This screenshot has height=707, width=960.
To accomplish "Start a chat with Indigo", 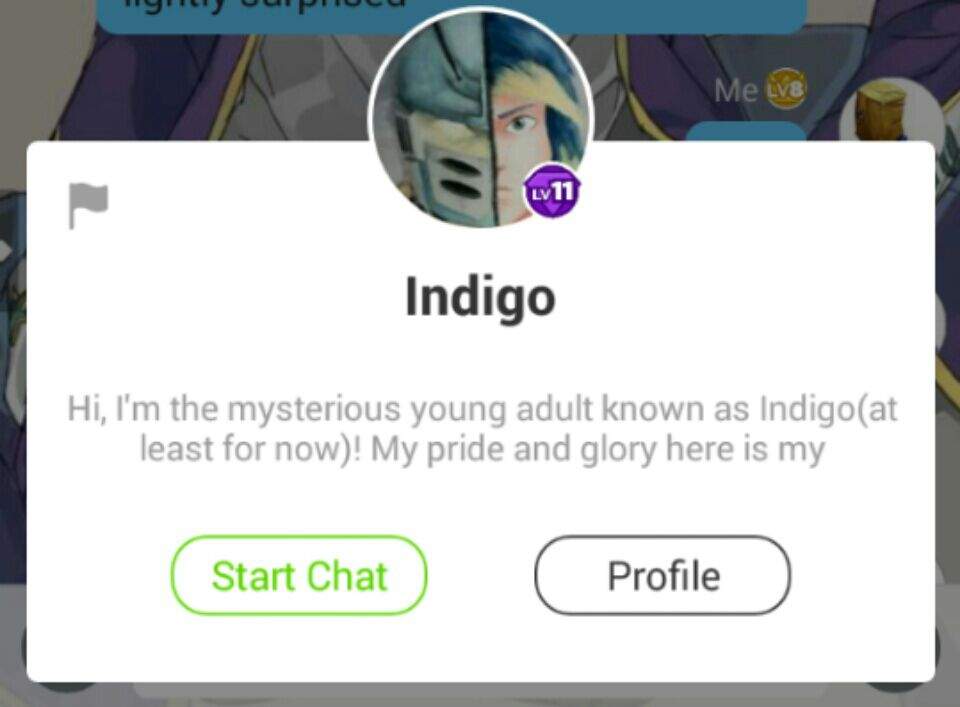I will 299,576.
